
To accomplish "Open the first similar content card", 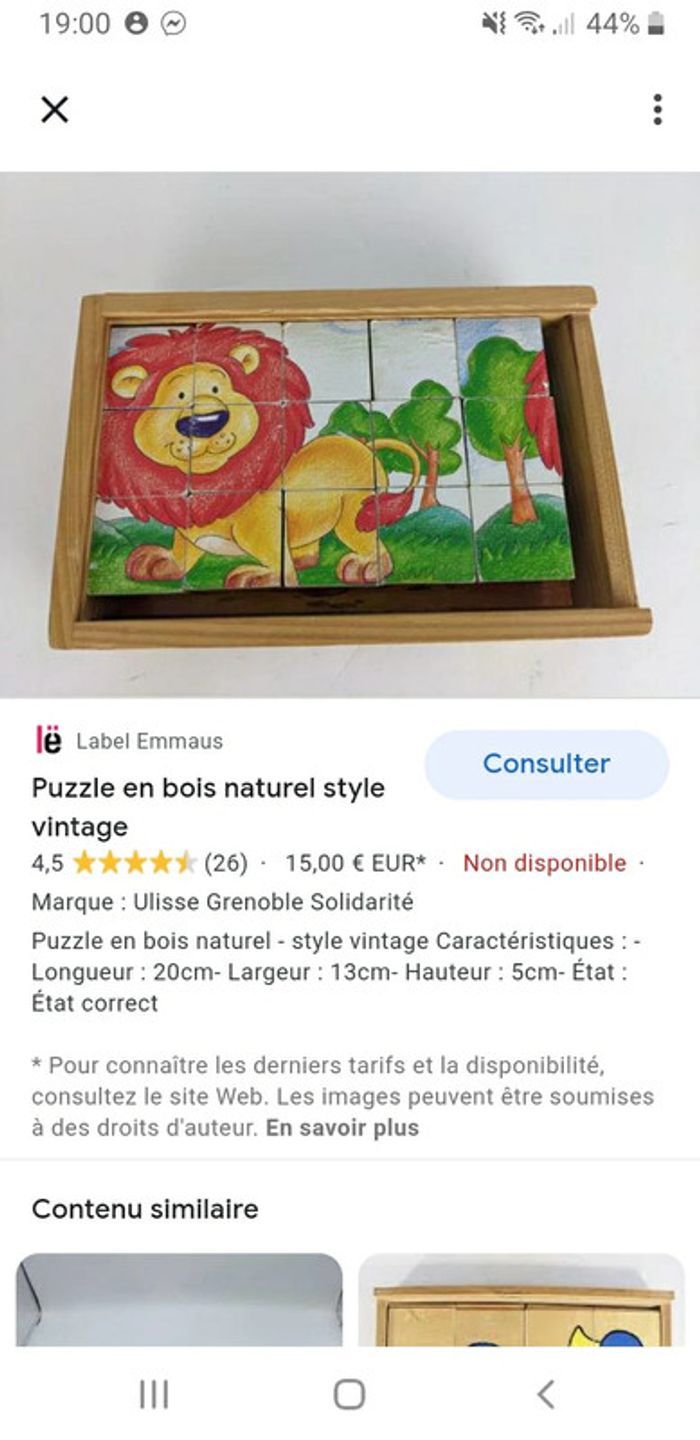I will [180, 1300].
